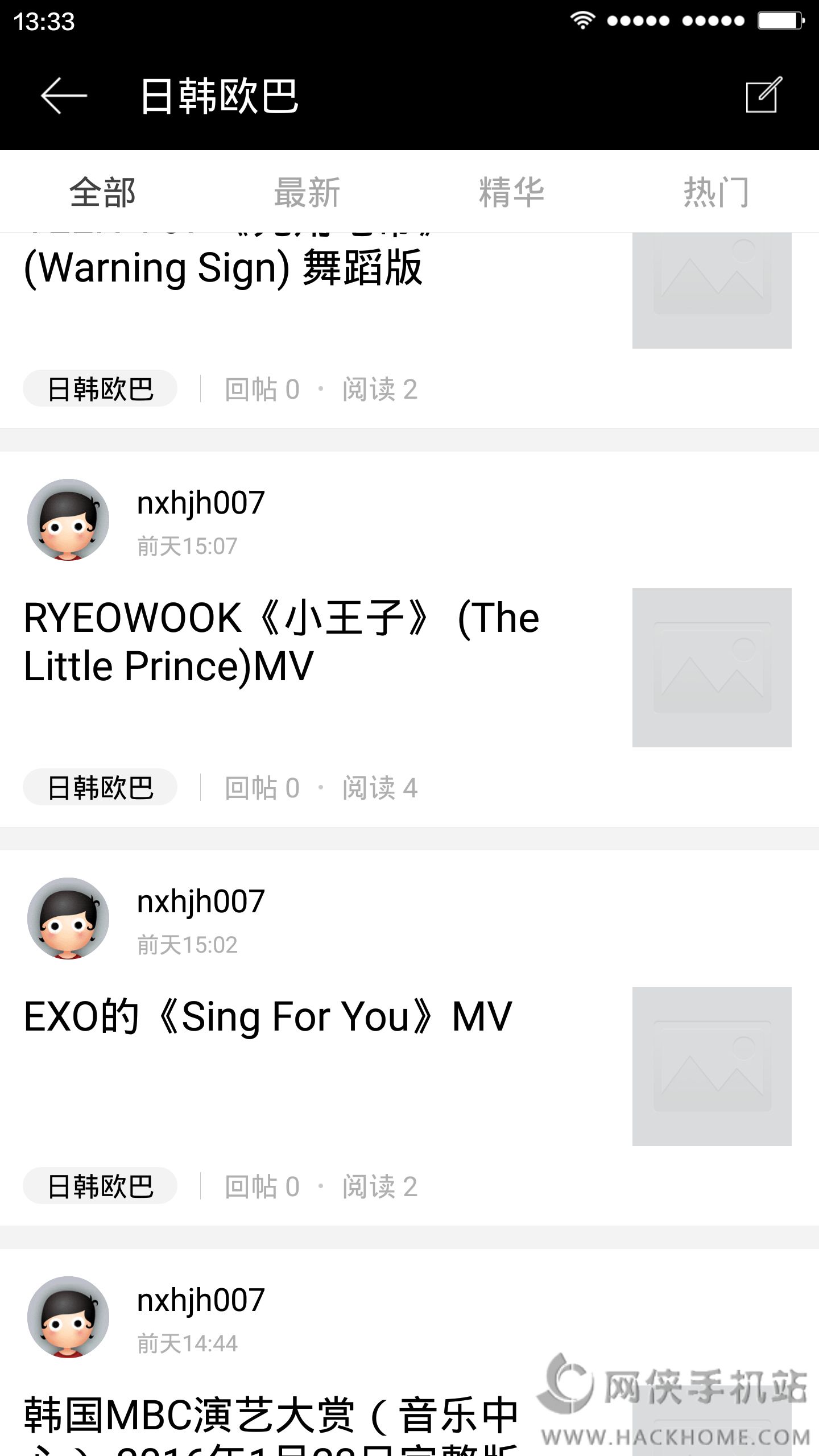This screenshot has height=1456, width=819.
Task: Select the 热门 tab
Action: 716,192
